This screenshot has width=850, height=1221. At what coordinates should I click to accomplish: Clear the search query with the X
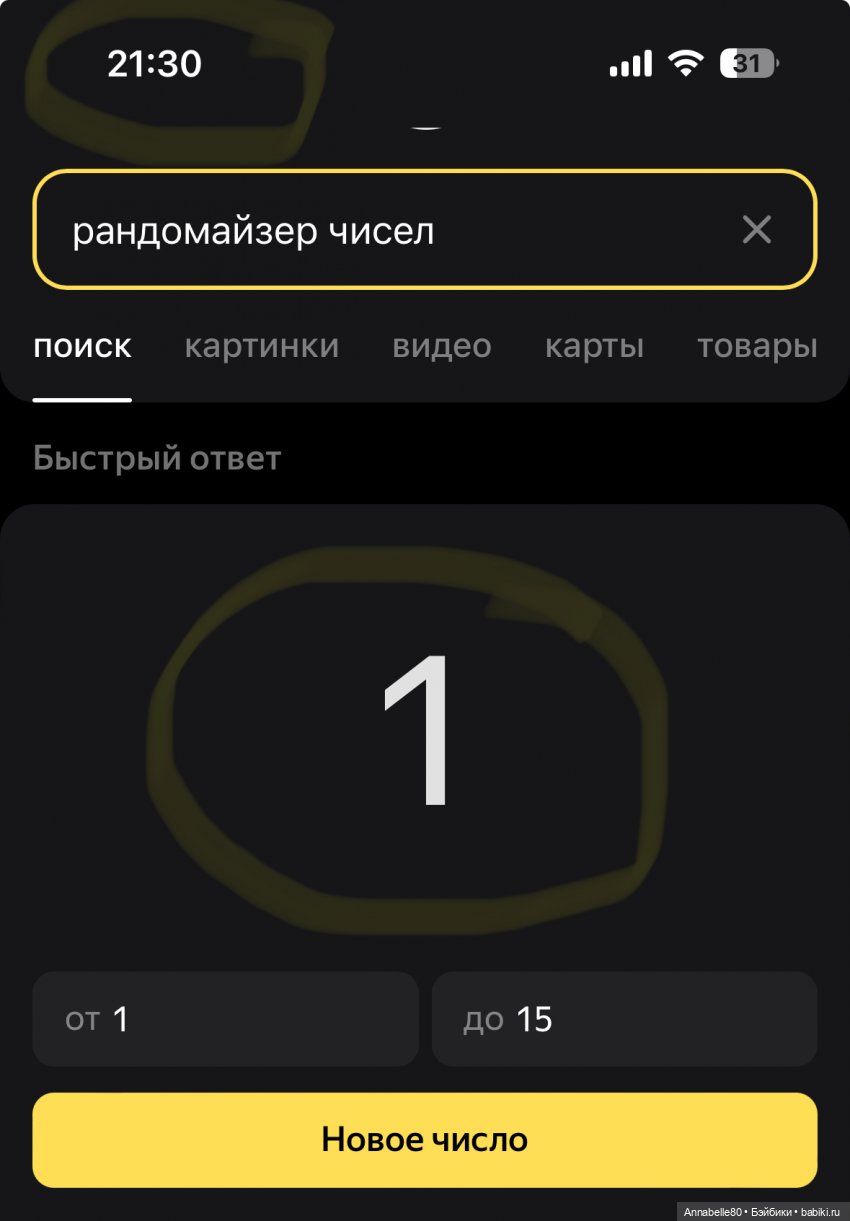coord(756,230)
